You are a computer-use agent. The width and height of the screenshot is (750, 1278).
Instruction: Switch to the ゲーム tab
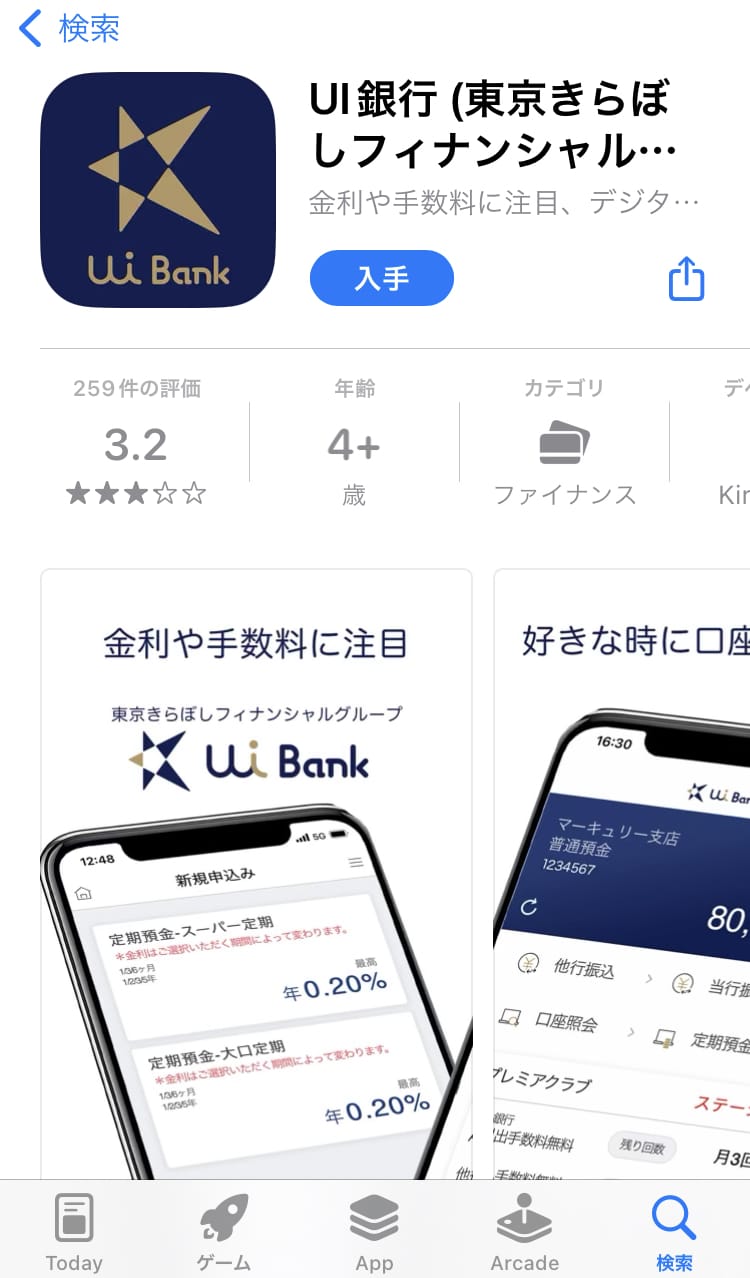point(224,1232)
